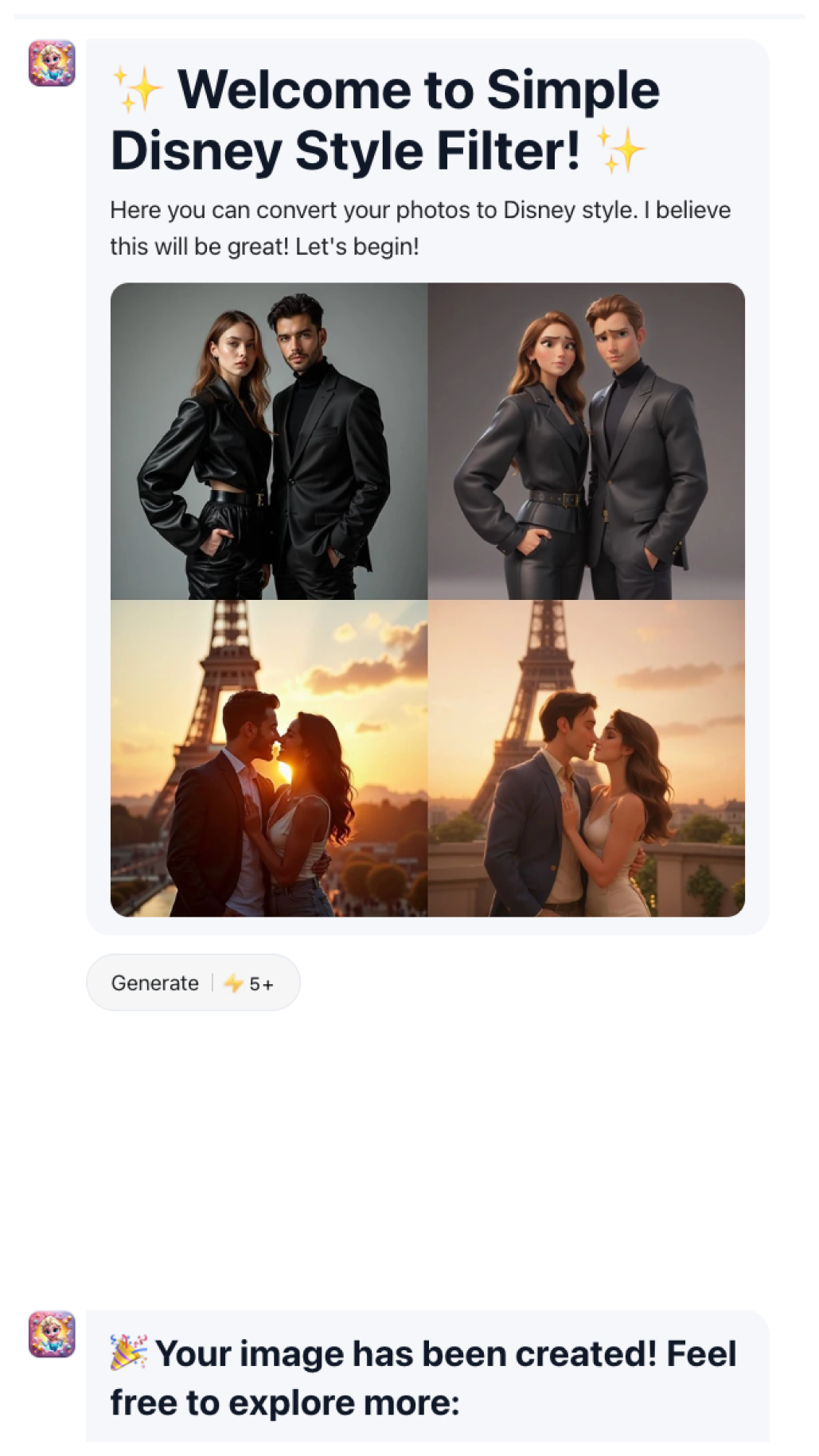Tap the Generate button

click(x=193, y=983)
